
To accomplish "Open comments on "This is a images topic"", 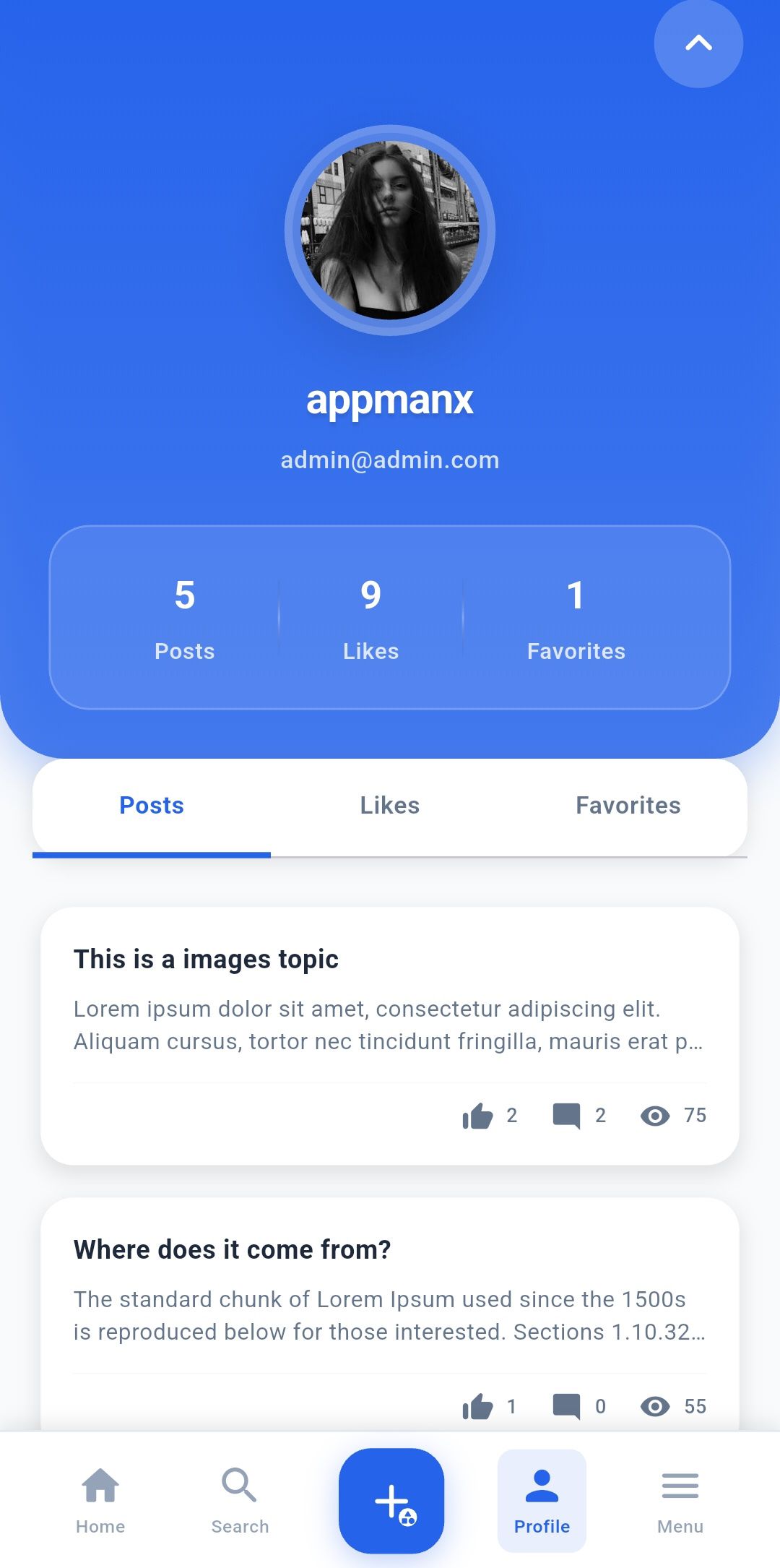I will 567,1116.
